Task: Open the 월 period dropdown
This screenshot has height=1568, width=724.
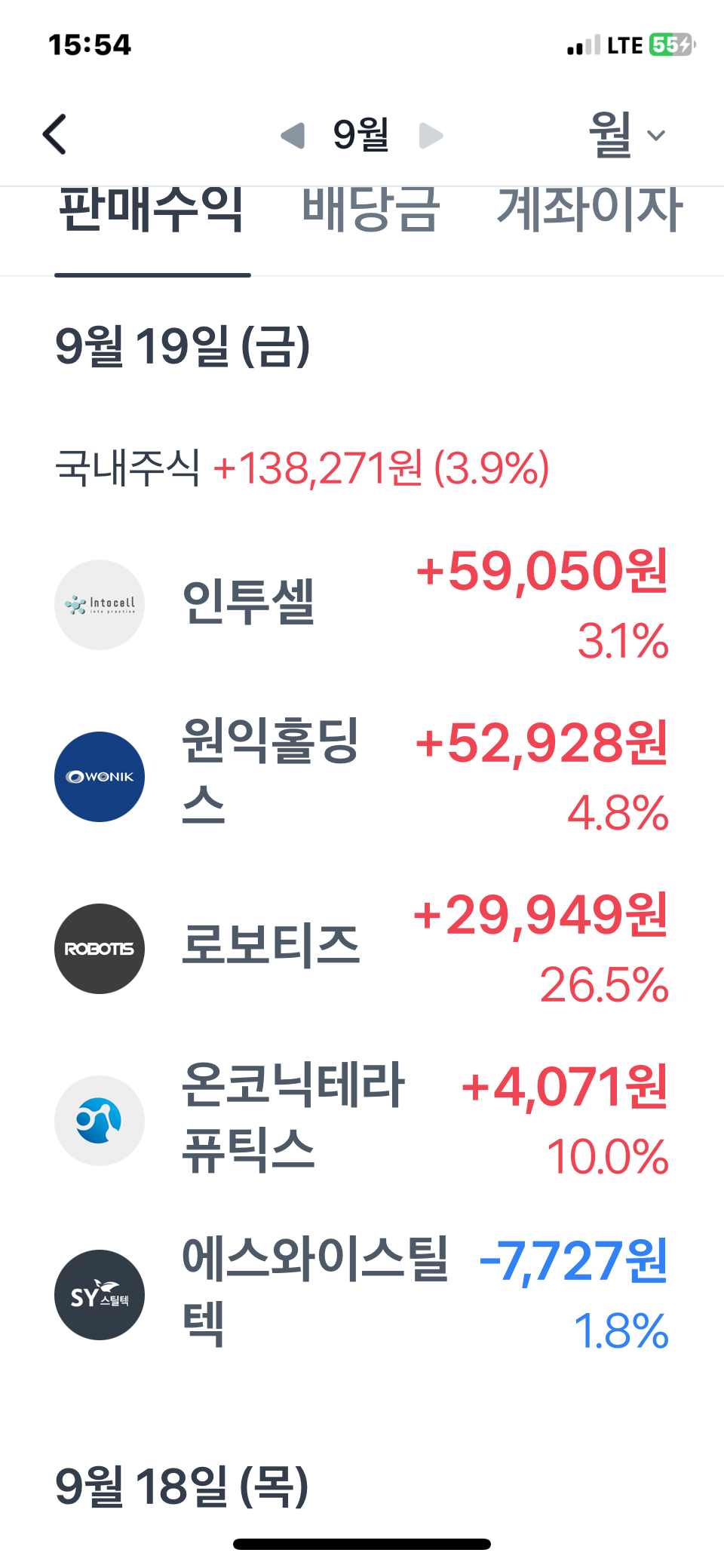Action: (627, 136)
